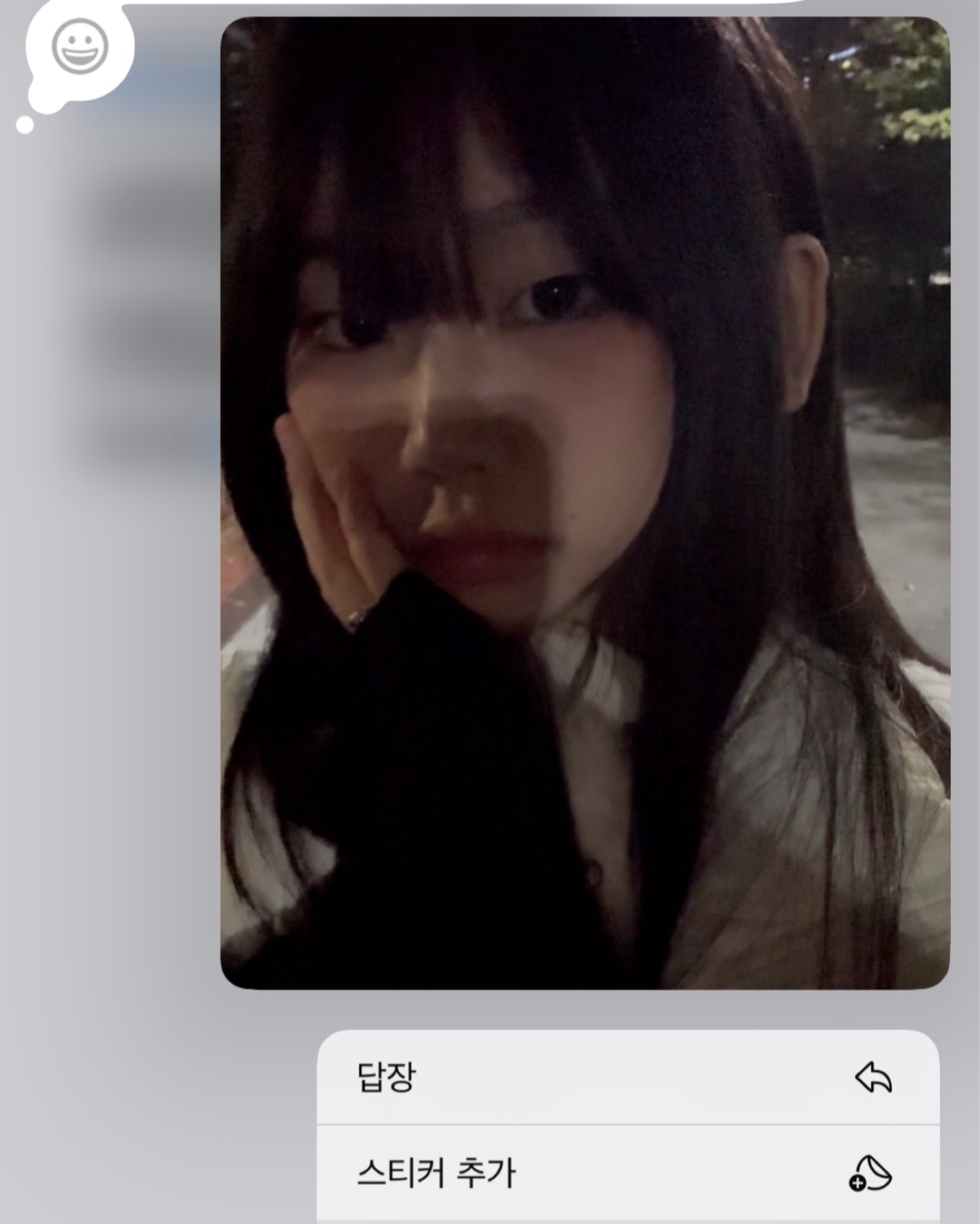Choose 스티커 추가 to add a sticker
This screenshot has width=980, height=1224.
[627, 1173]
